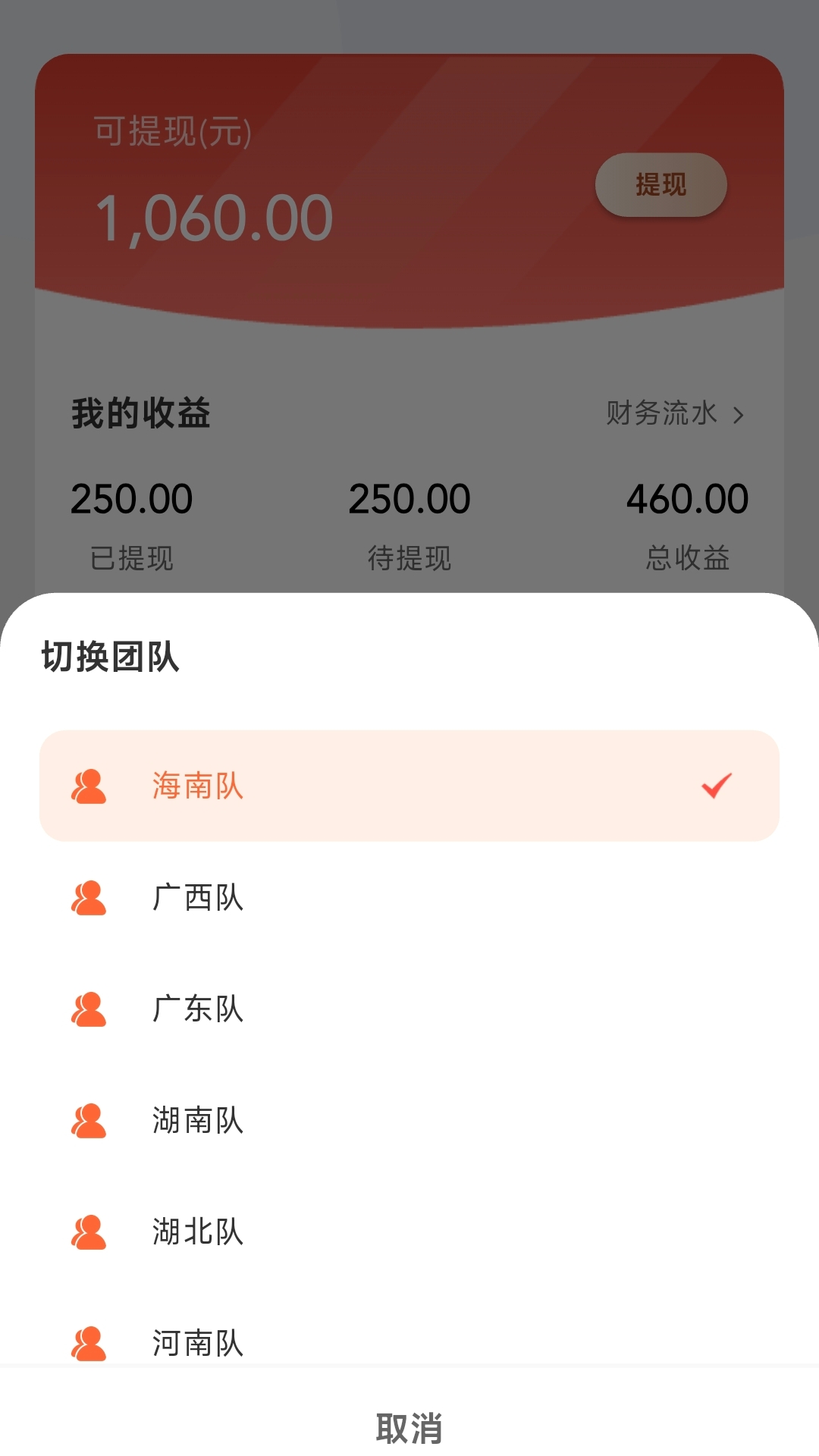This screenshot has width=819, height=1456.
Task: Click the red checkmark beside 海南队
Action: [716, 787]
